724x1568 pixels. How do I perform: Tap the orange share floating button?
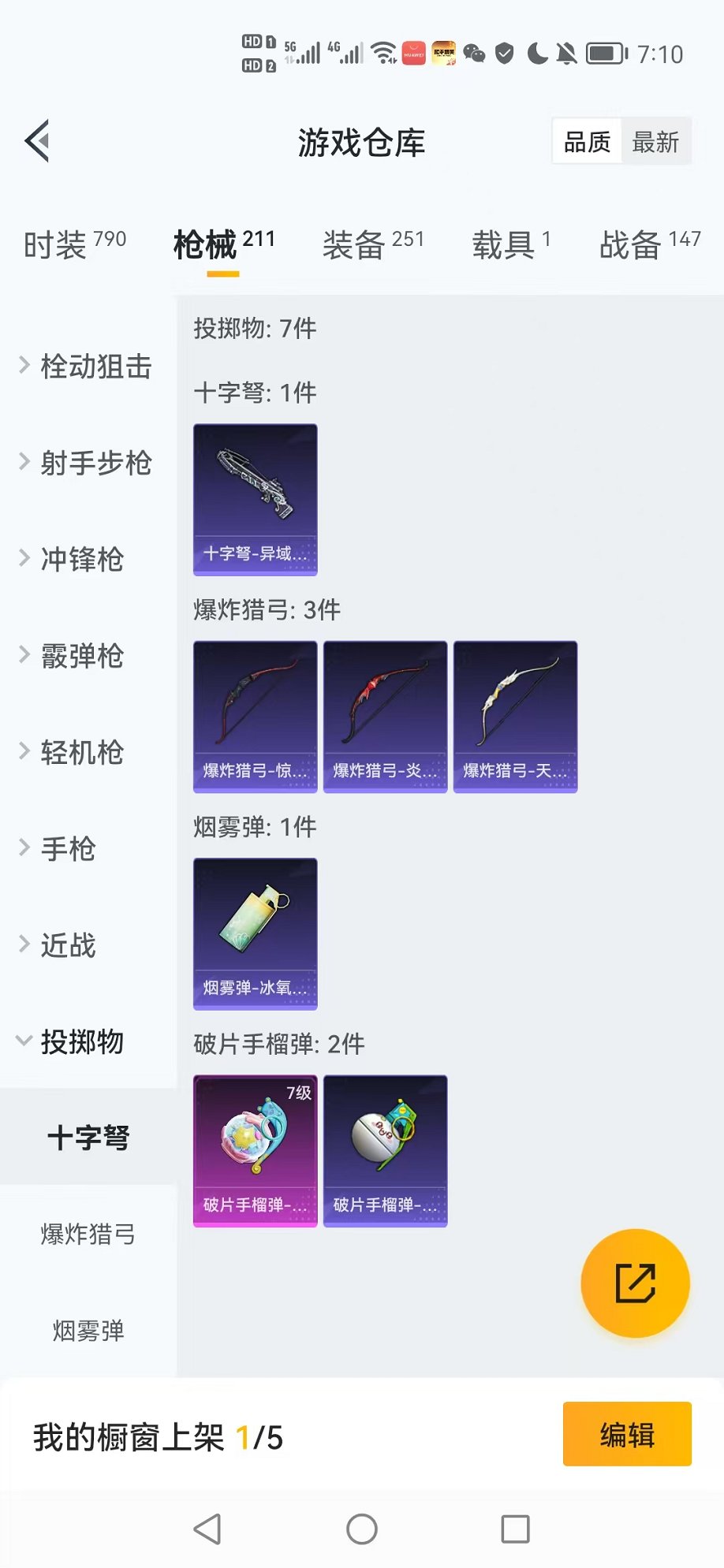point(635,1283)
